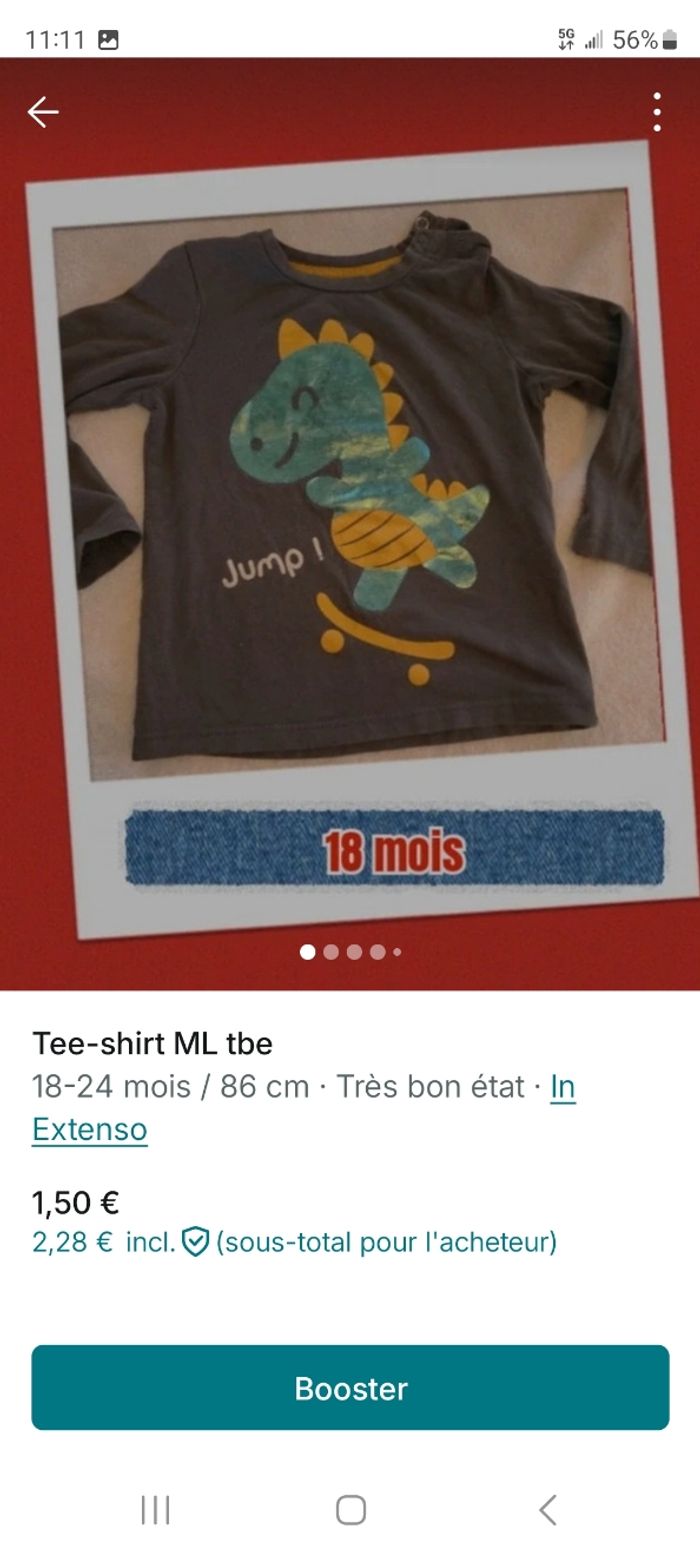This screenshot has height=1556, width=700.
Task: Go to the system home screen
Action: pyautogui.click(x=350, y=1509)
